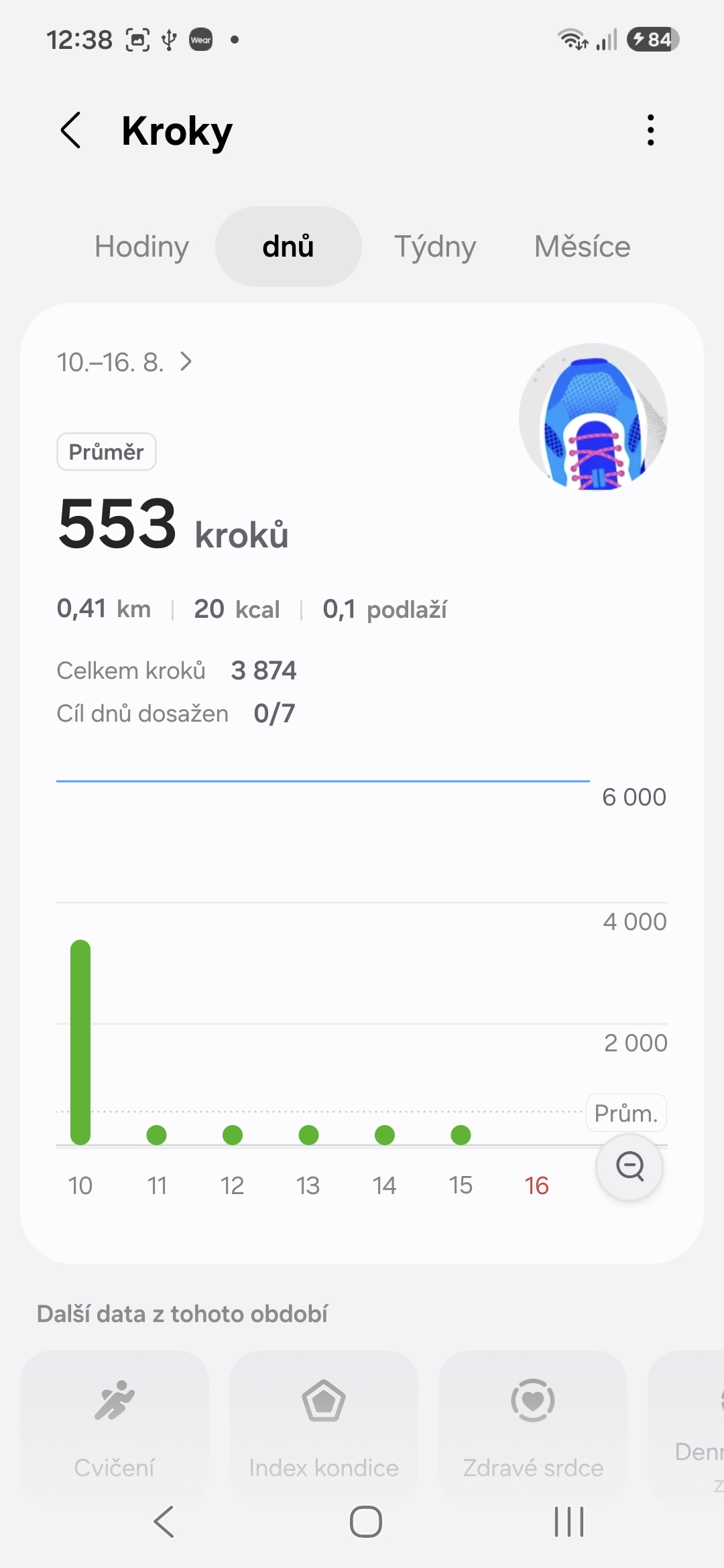The height and width of the screenshot is (1568, 724).
Task: Select day 10 bar in the chart
Action: coord(80,1042)
